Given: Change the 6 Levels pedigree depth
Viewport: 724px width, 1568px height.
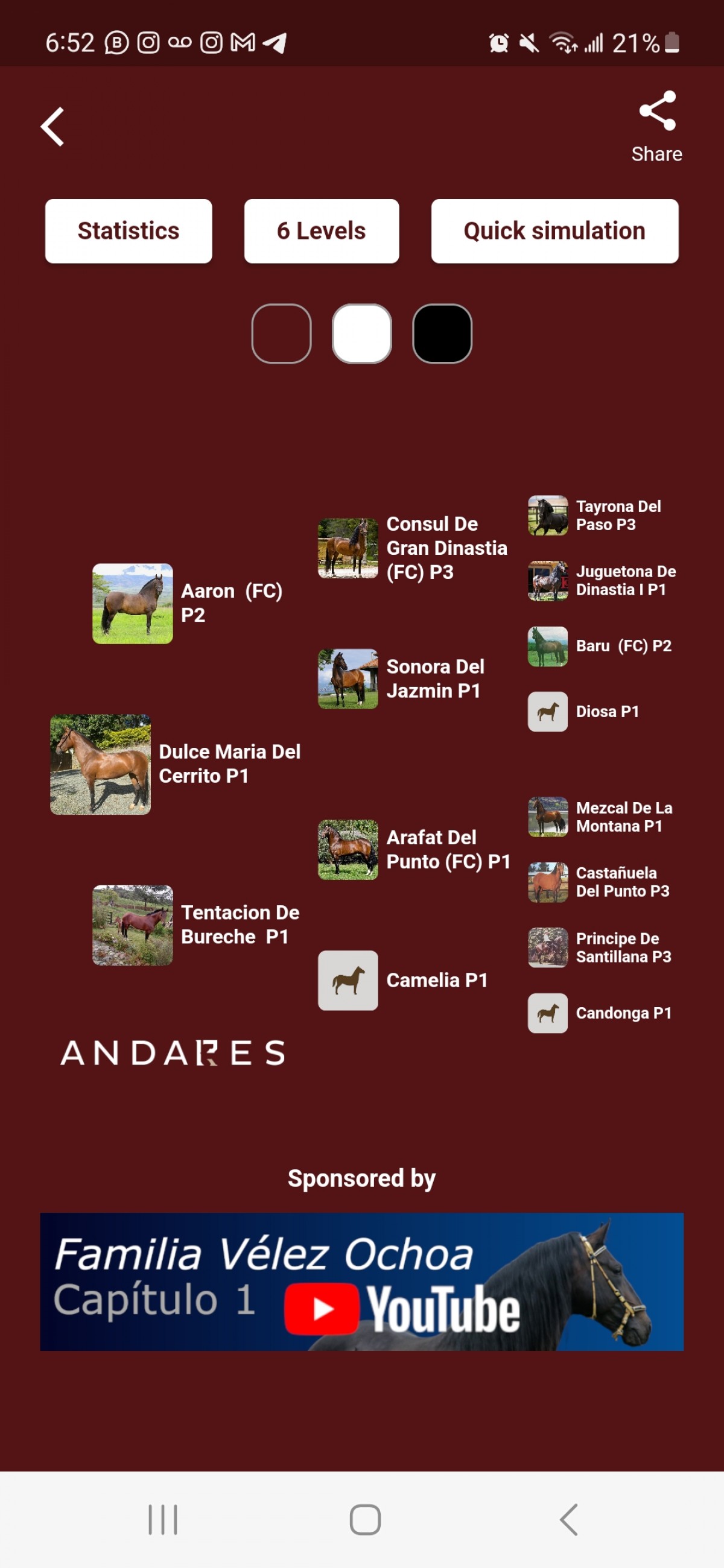Looking at the screenshot, I should pos(321,231).
